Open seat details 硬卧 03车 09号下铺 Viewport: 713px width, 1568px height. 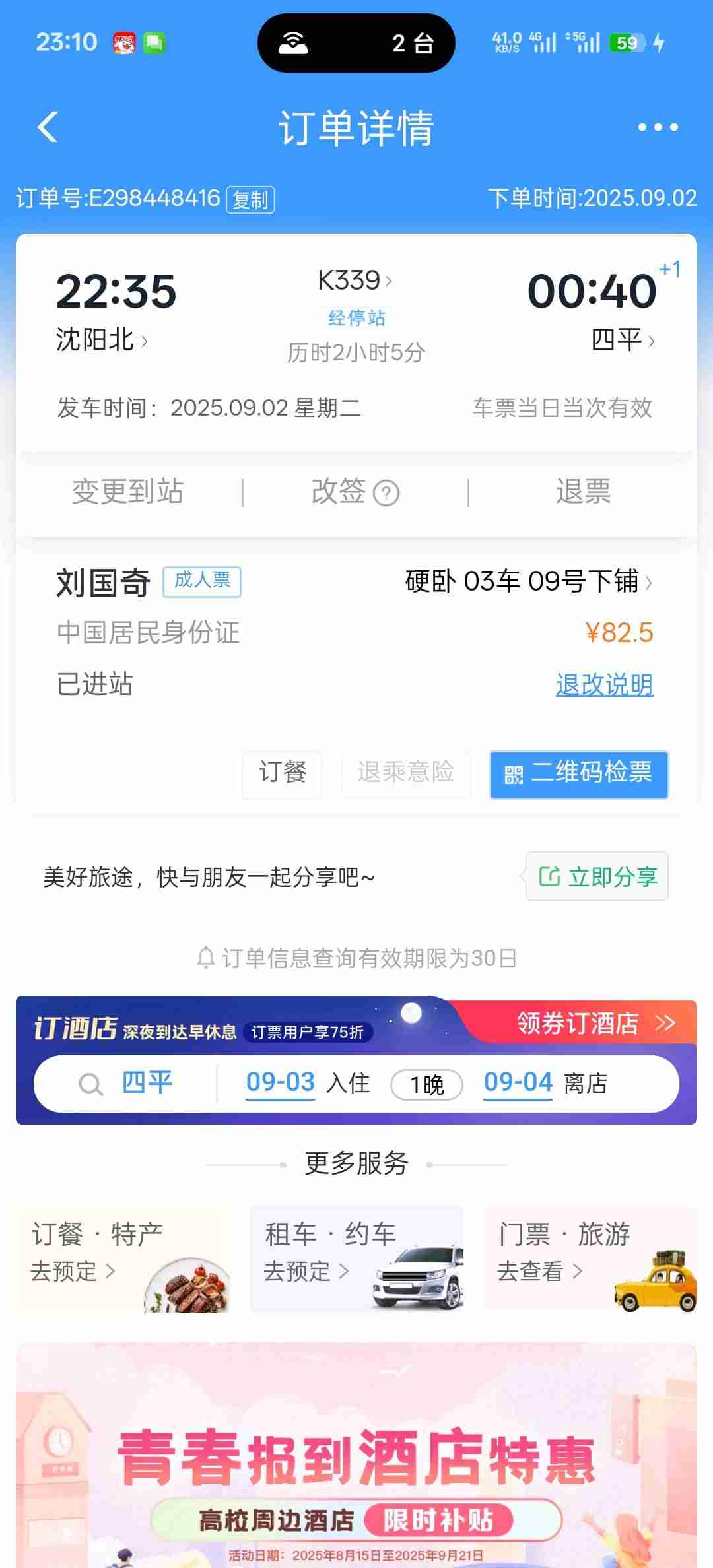[528, 581]
